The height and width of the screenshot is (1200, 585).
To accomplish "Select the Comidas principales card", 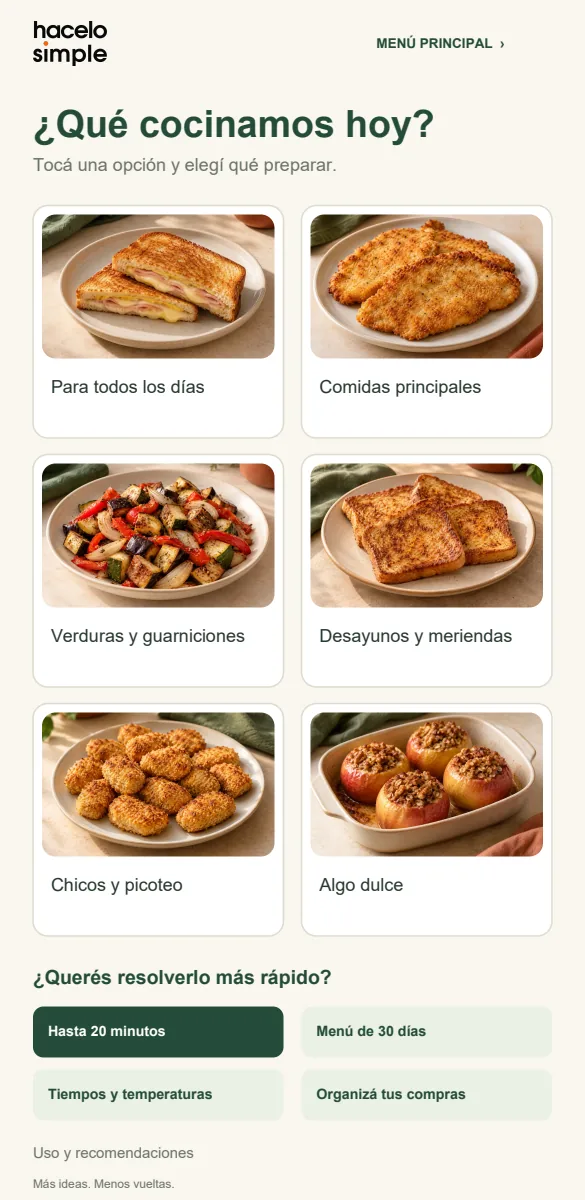I will (x=427, y=322).
